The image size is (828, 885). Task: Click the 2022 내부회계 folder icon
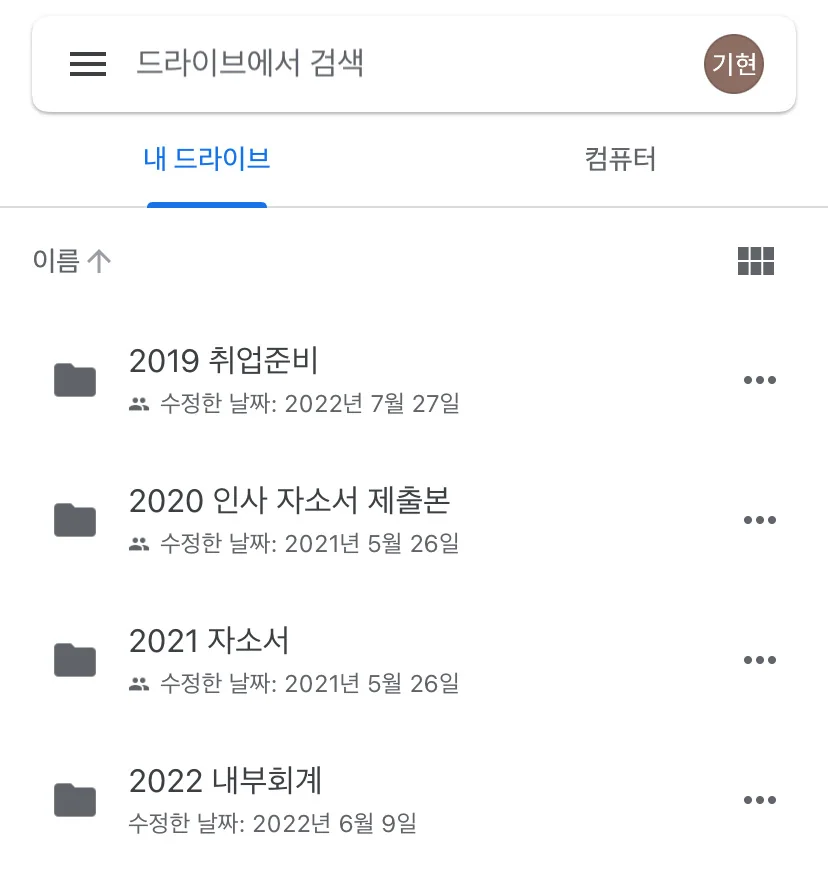(74, 799)
